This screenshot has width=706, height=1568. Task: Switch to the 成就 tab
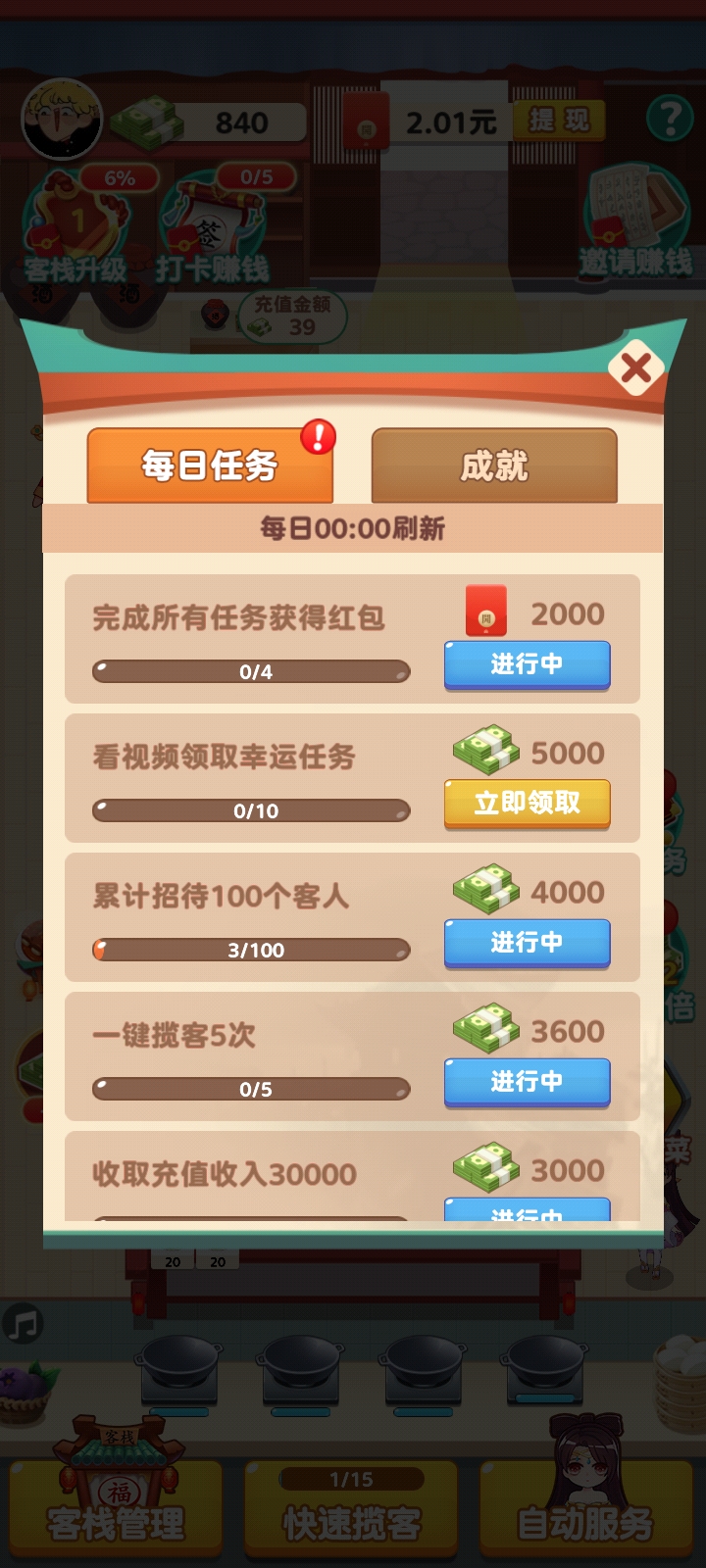[494, 466]
